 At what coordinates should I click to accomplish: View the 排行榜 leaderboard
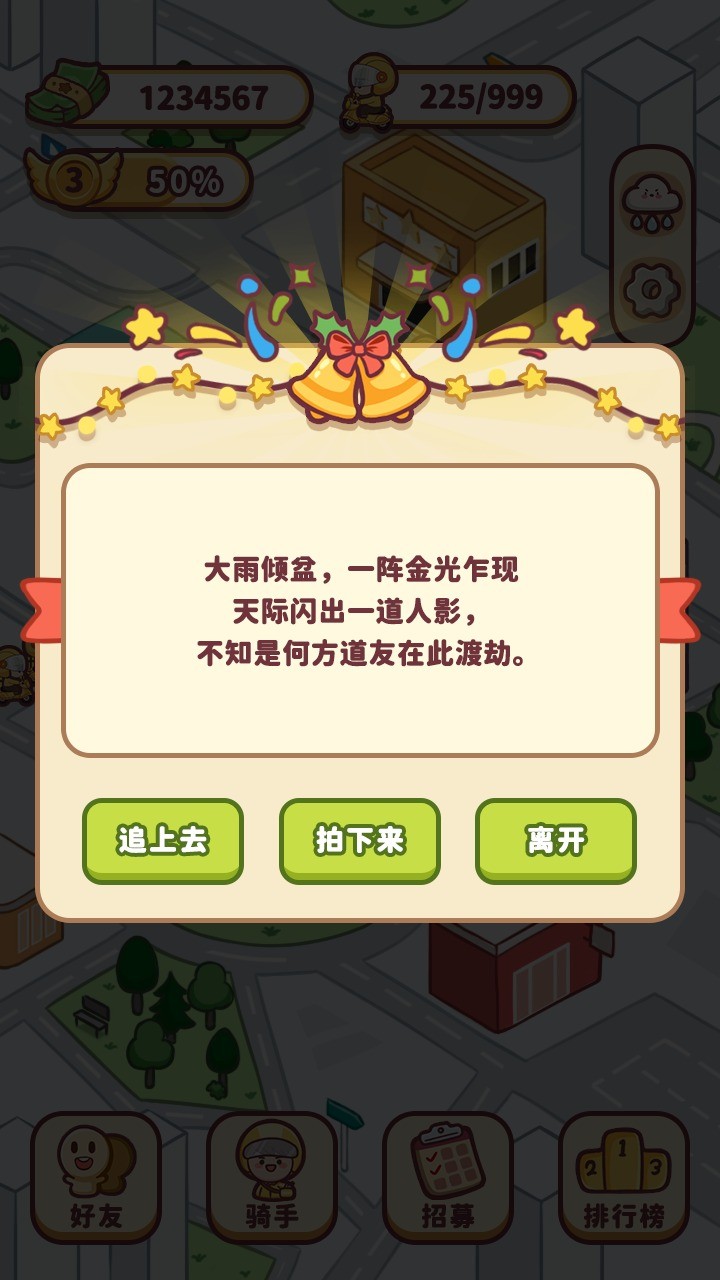coord(624,1177)
